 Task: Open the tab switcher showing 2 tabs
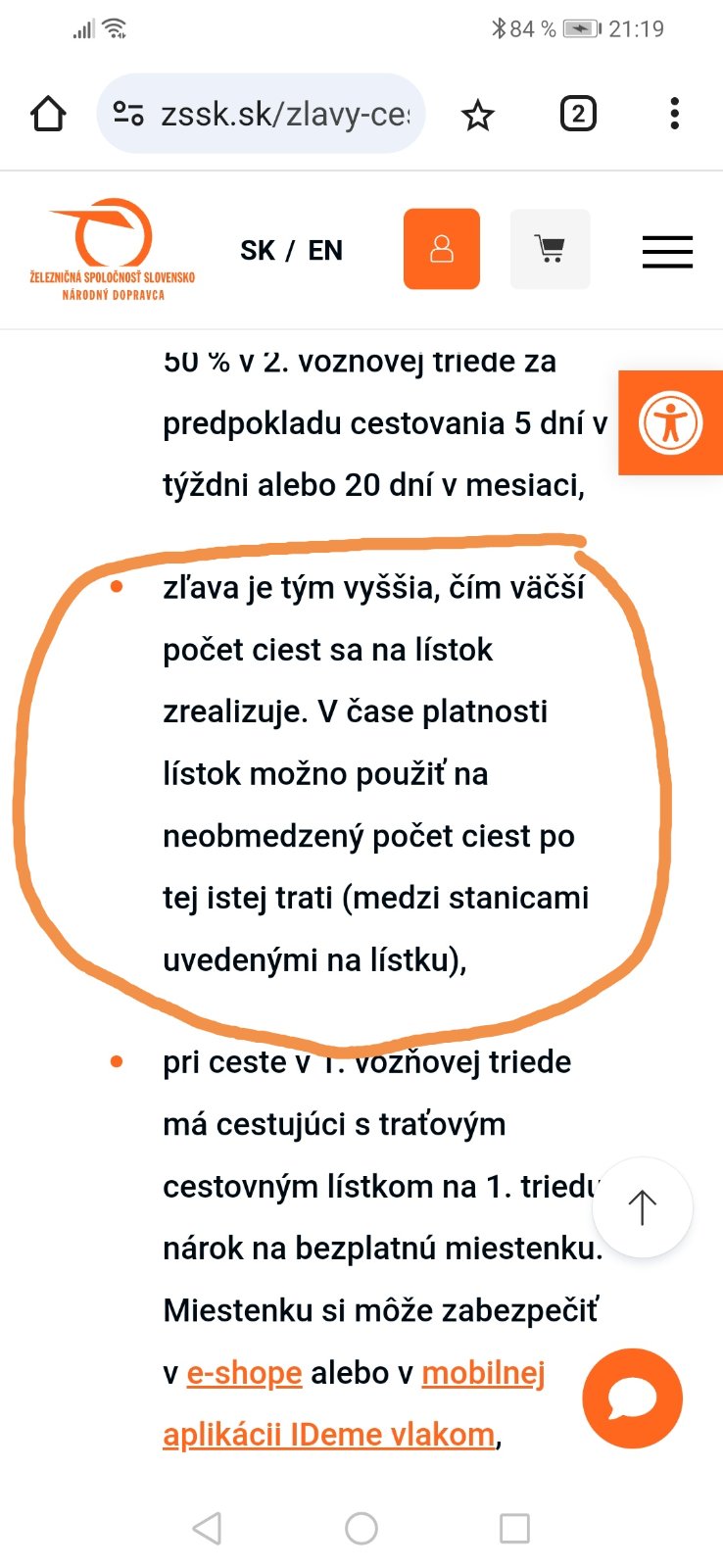tap(578, 115)
